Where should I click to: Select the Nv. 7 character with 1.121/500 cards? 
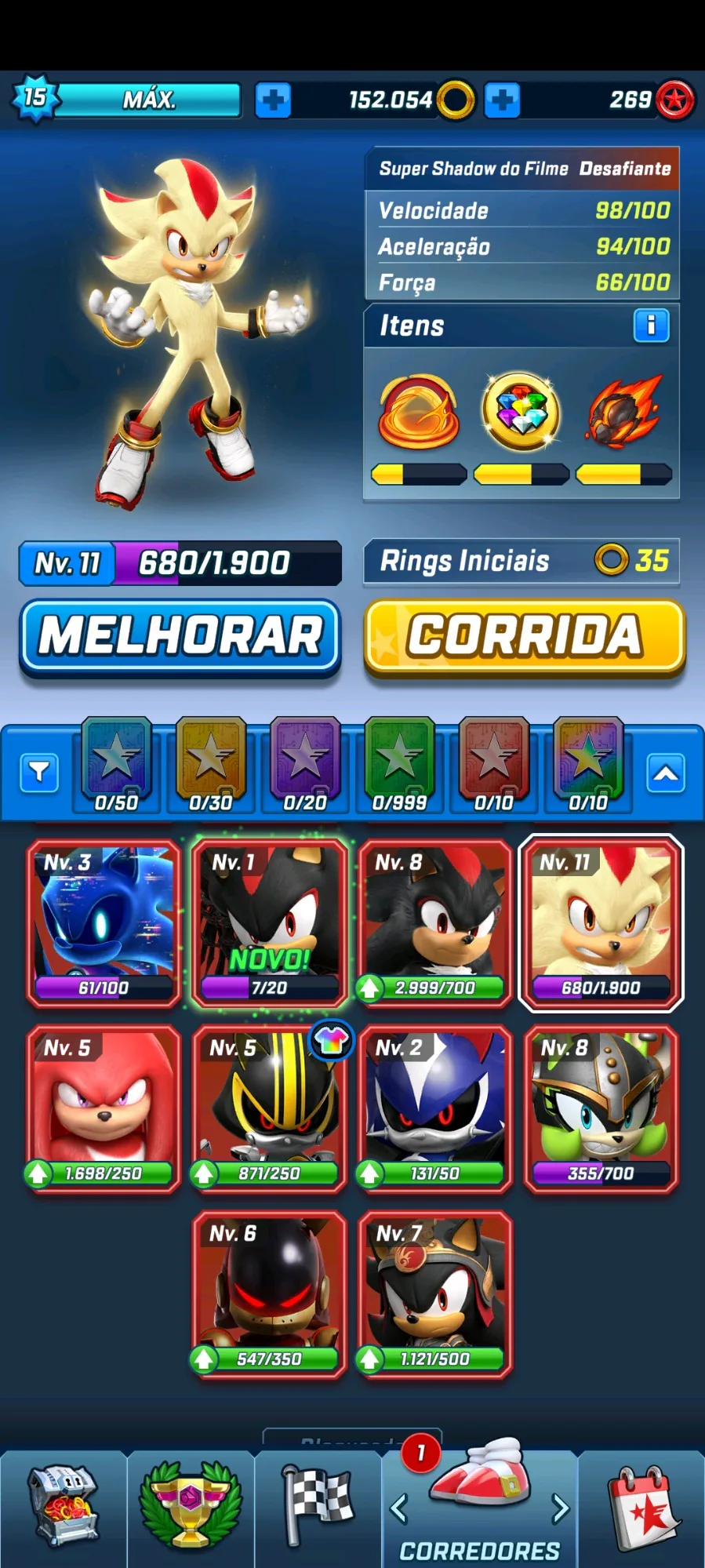[x=434, y=1294]
